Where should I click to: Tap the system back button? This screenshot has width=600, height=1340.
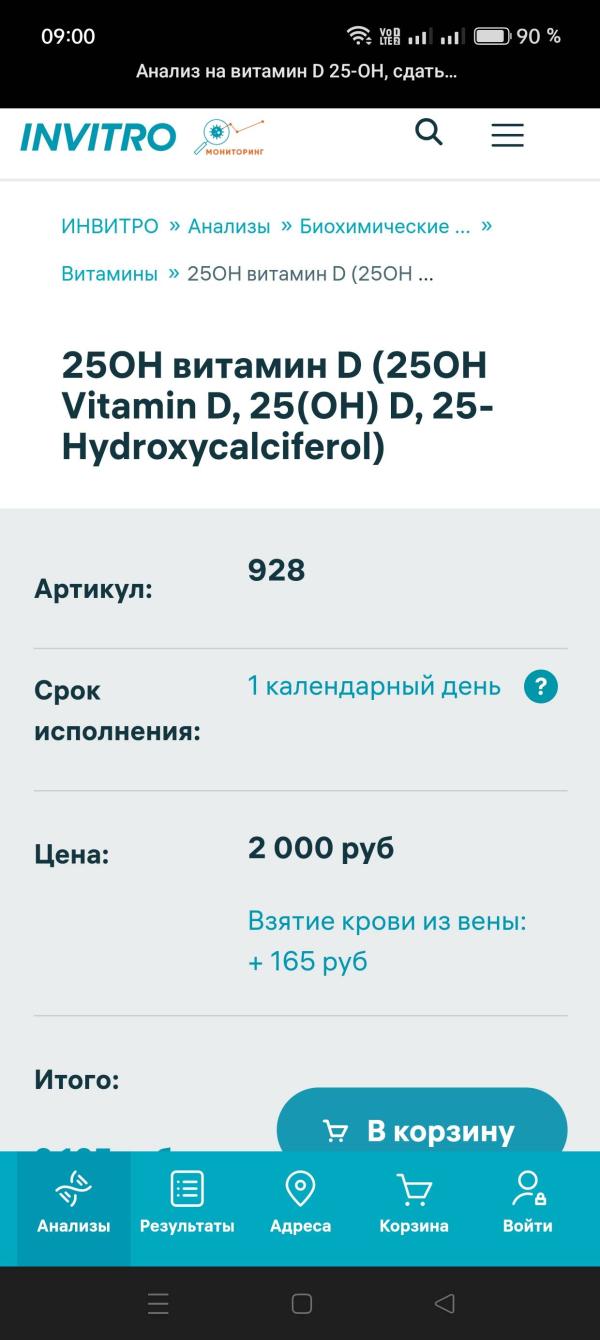click(x=445, y=1303)
